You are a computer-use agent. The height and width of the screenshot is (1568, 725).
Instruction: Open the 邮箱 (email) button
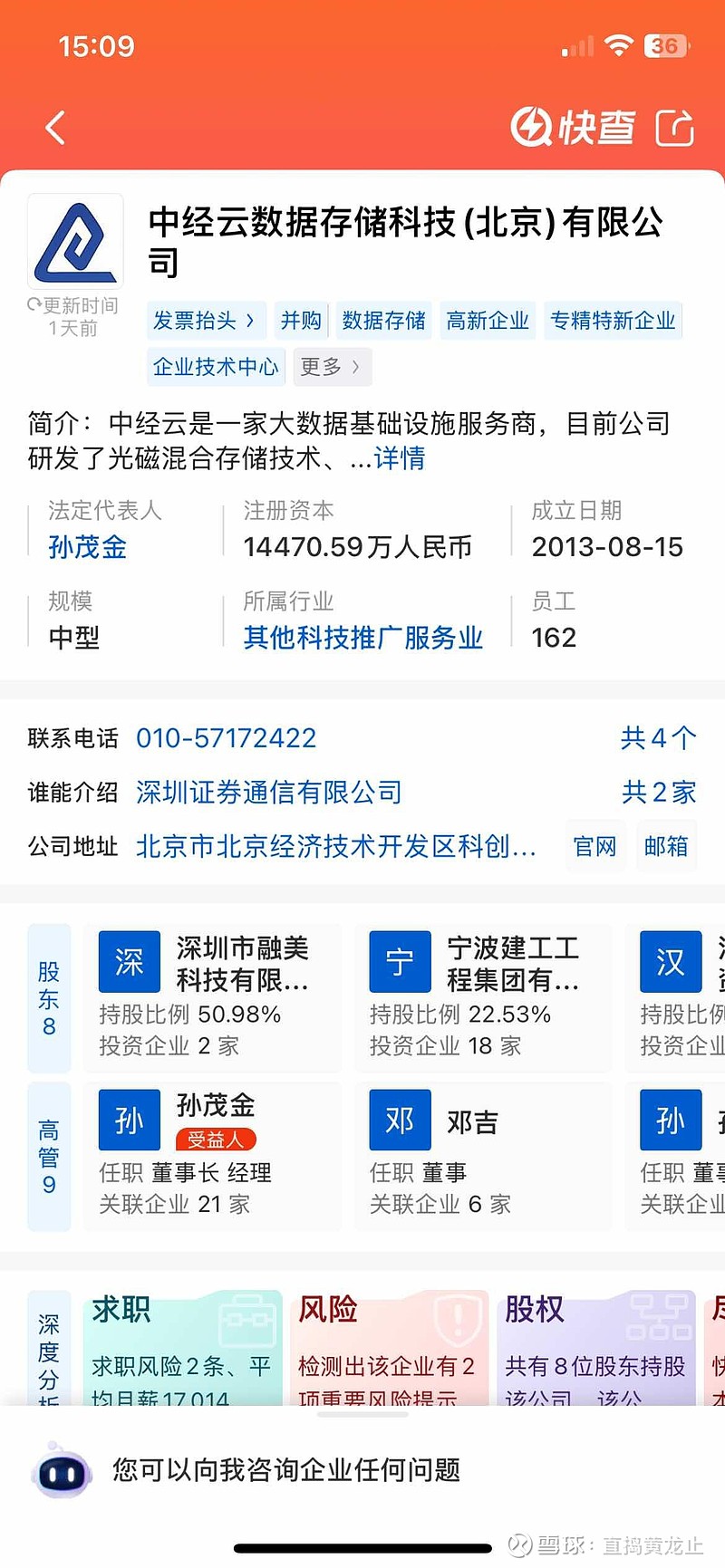(x=666, y=845)
